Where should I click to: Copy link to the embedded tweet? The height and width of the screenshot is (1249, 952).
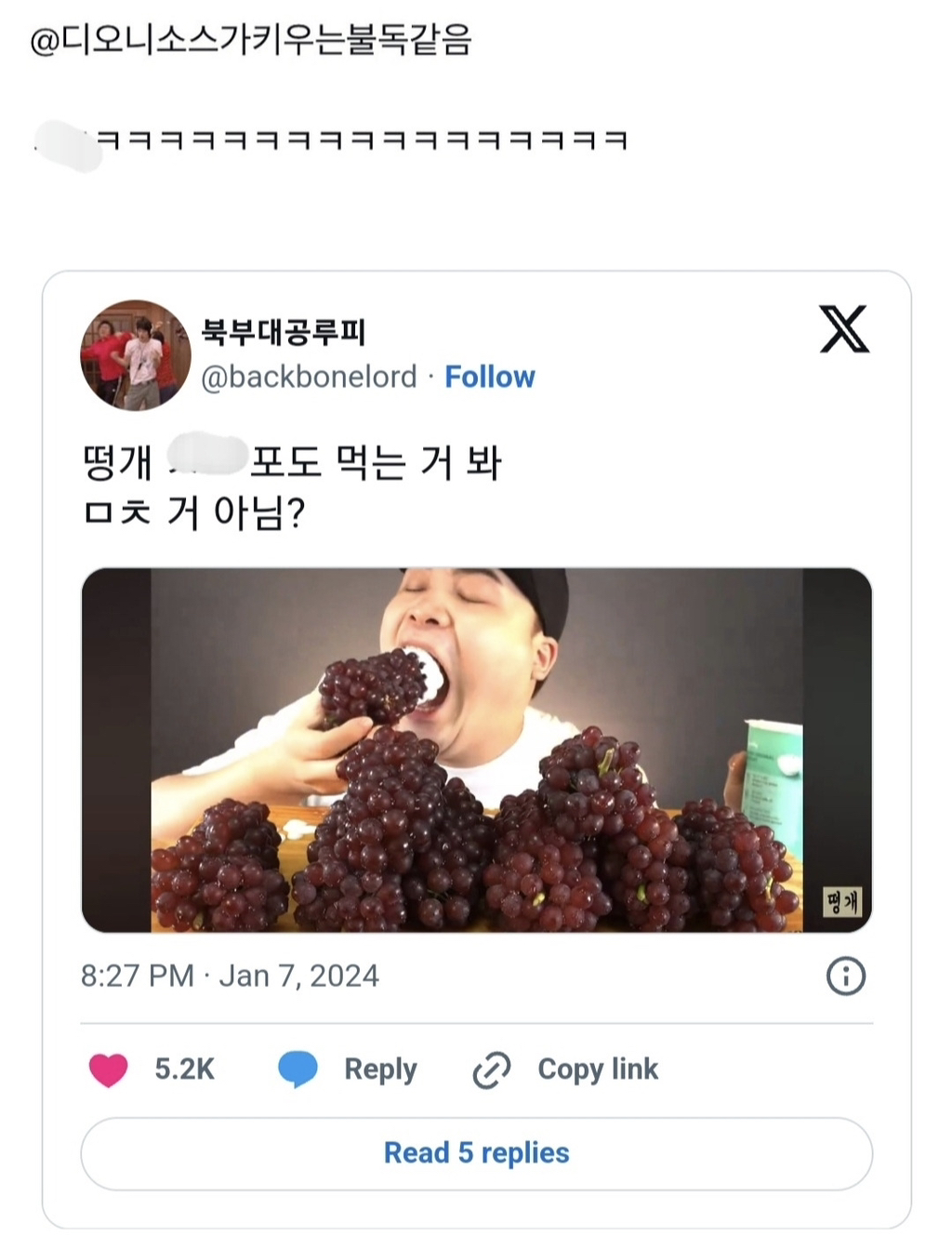click(565, 1070)
